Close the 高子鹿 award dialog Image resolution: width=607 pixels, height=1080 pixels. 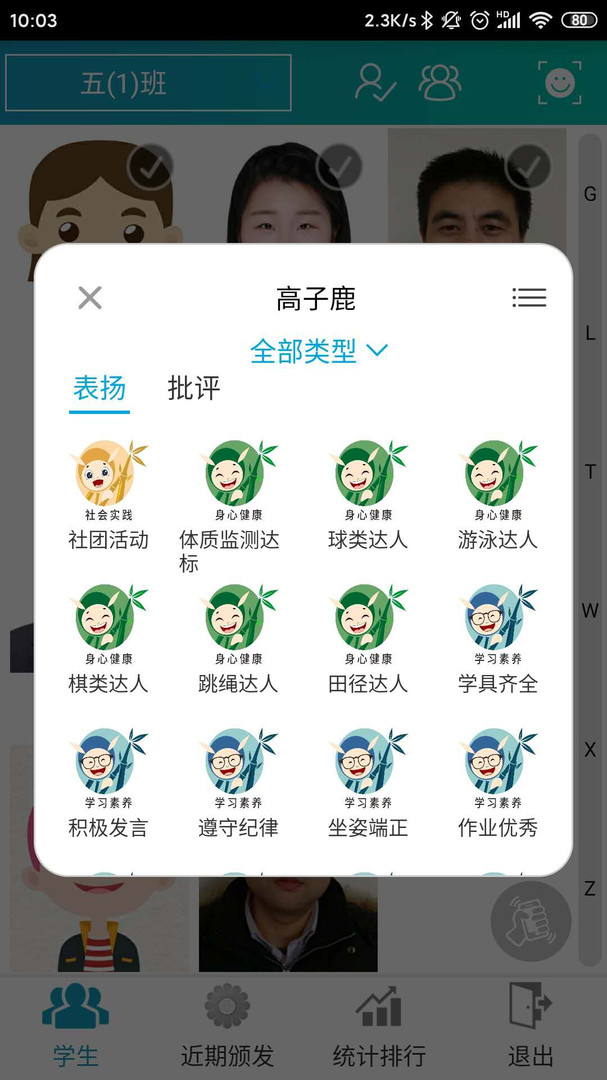pyautogui.click(x=90, y=297)
